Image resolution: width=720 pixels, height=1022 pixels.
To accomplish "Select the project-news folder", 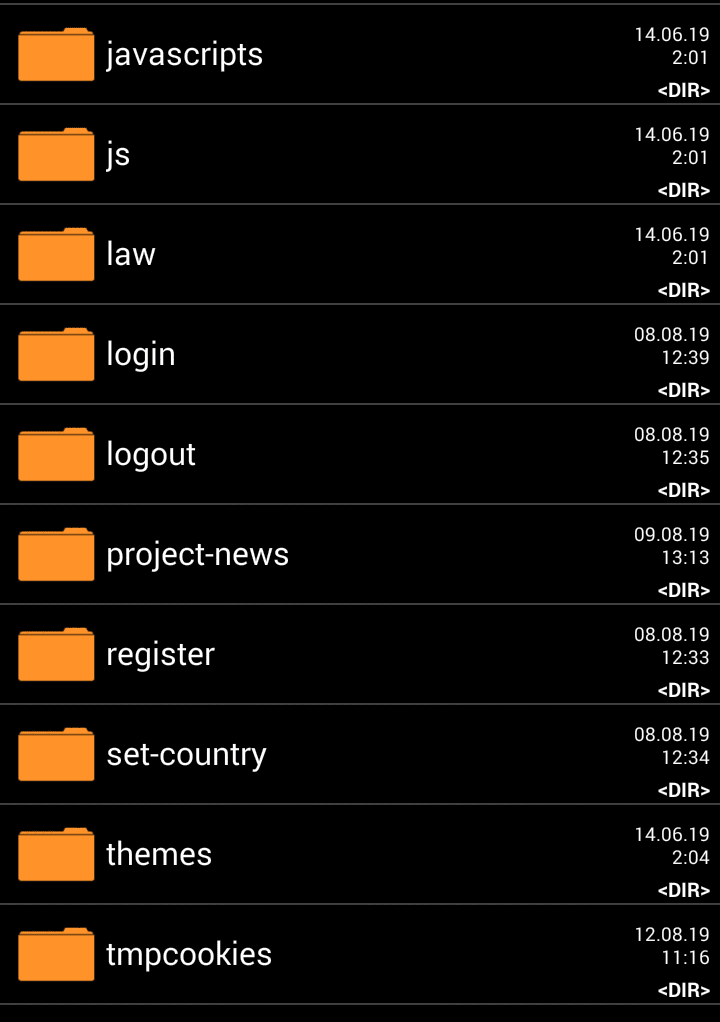I will point(197,554).
